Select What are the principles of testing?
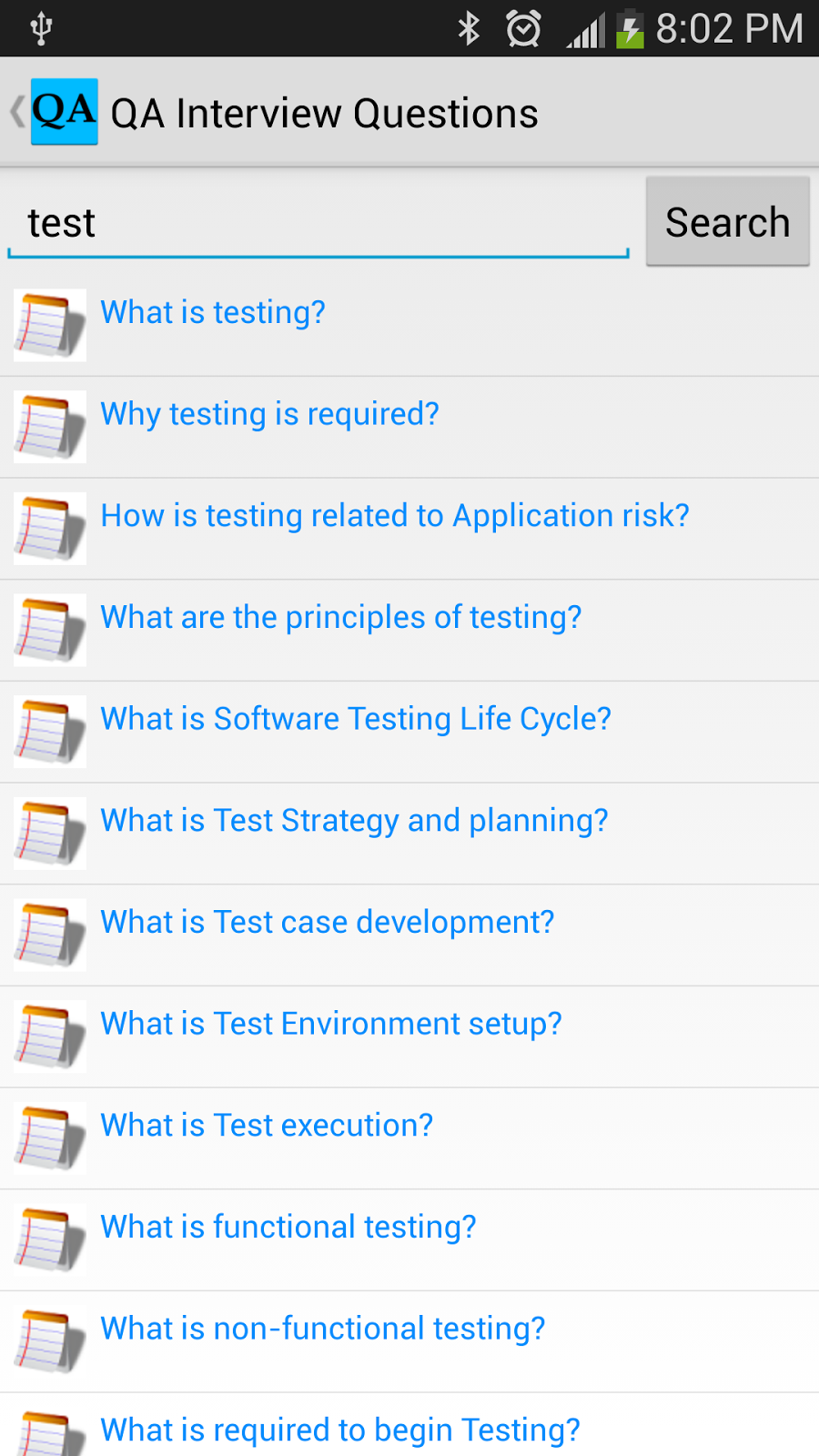This screenshot has height=1456, width=819. click(341, 618)
